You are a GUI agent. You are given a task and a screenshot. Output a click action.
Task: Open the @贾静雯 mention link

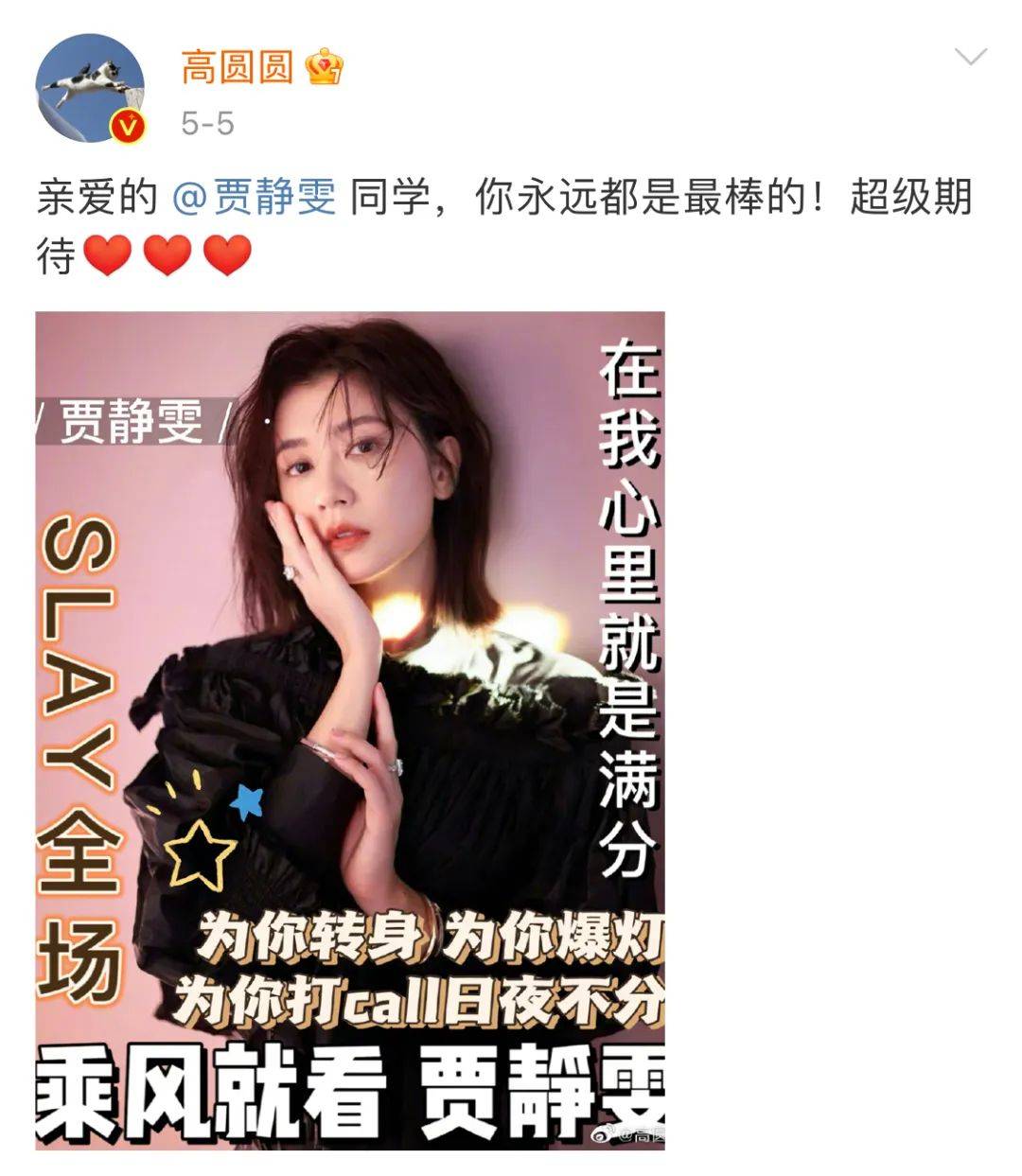[255, 199]
